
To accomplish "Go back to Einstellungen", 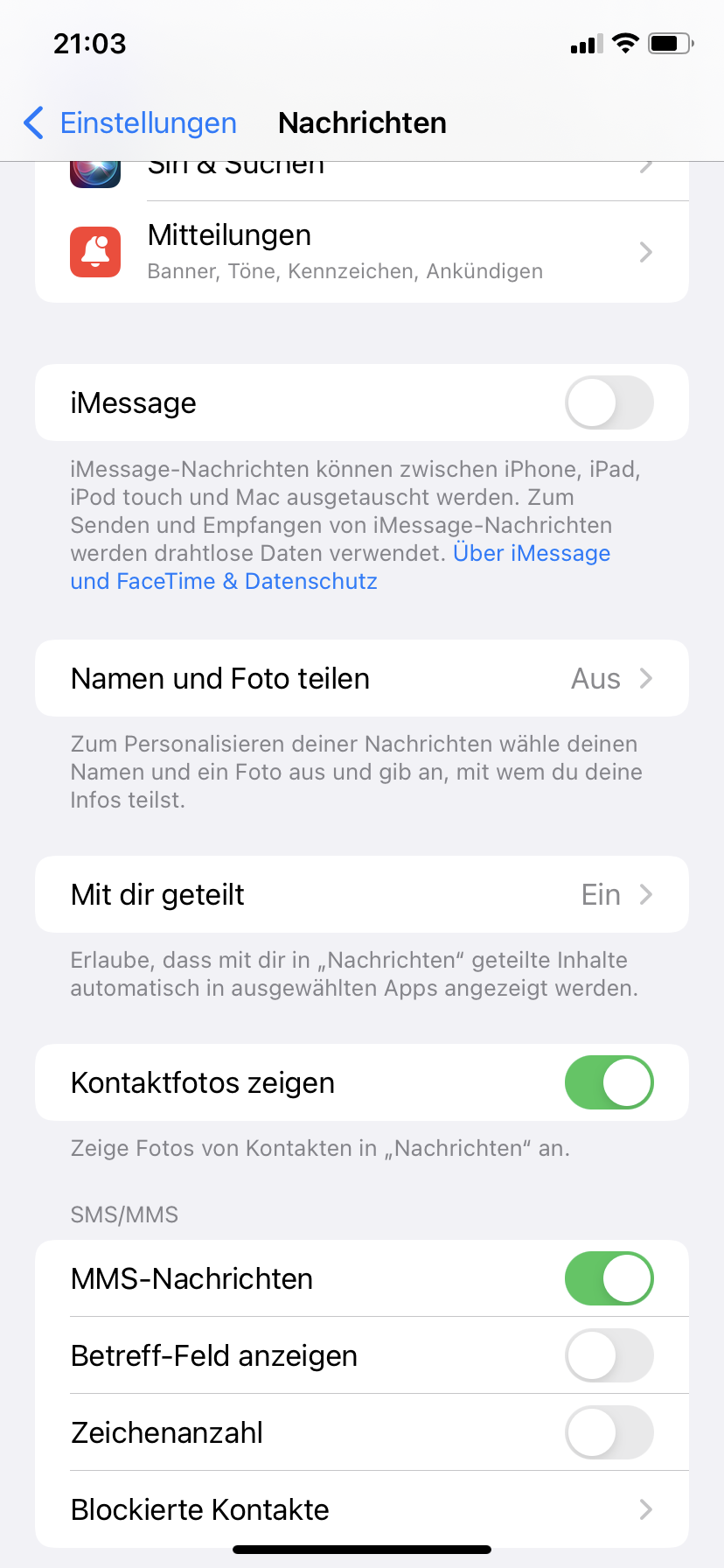I will point(131,123).
